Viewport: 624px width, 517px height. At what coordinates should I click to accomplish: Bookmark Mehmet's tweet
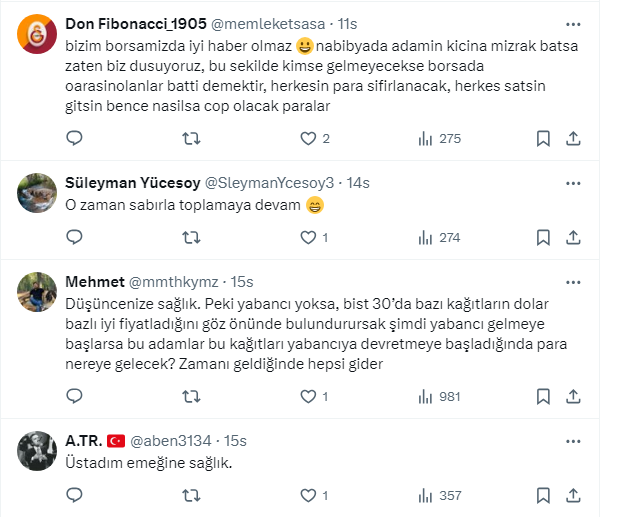(x=542, y=396)
